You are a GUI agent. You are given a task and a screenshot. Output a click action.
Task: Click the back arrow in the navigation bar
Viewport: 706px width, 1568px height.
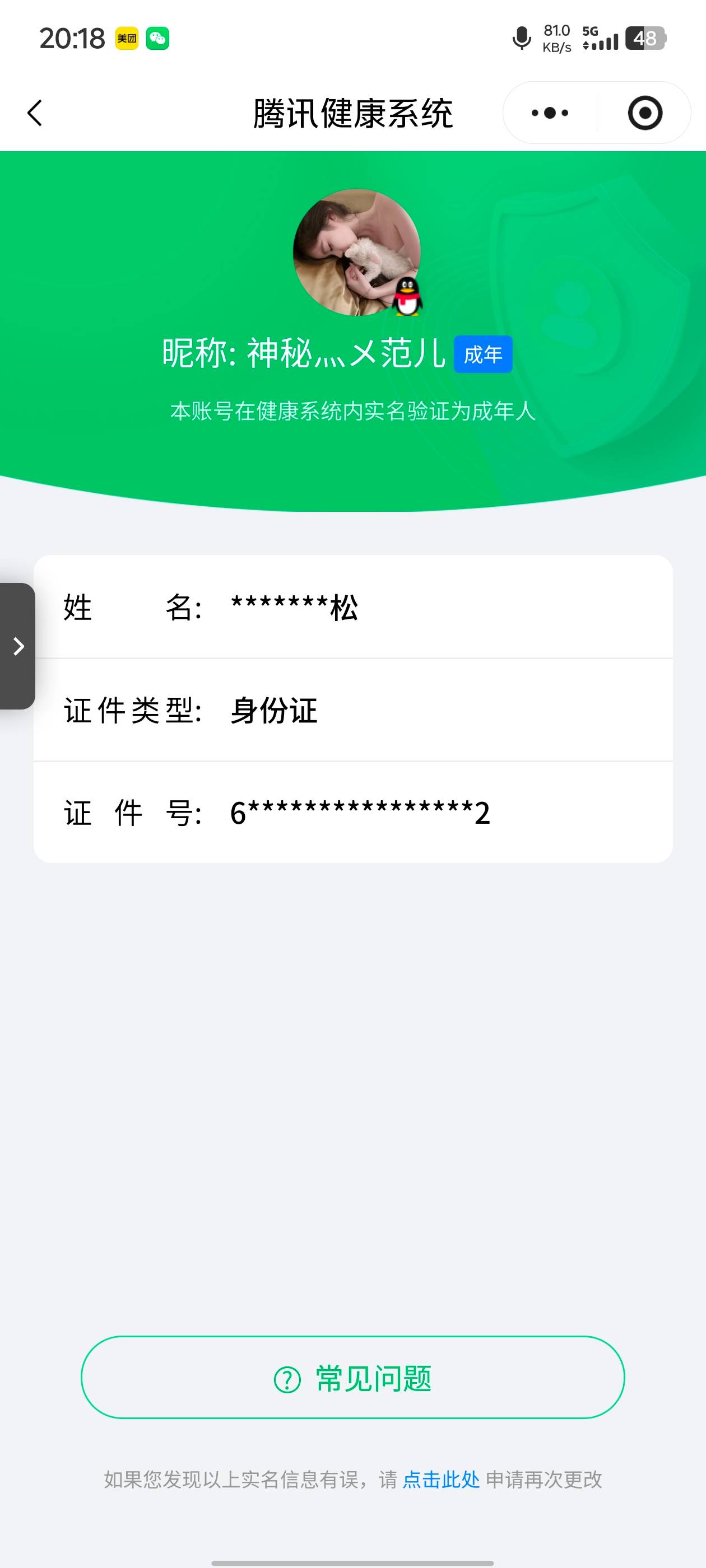click(x=35, y=113)
